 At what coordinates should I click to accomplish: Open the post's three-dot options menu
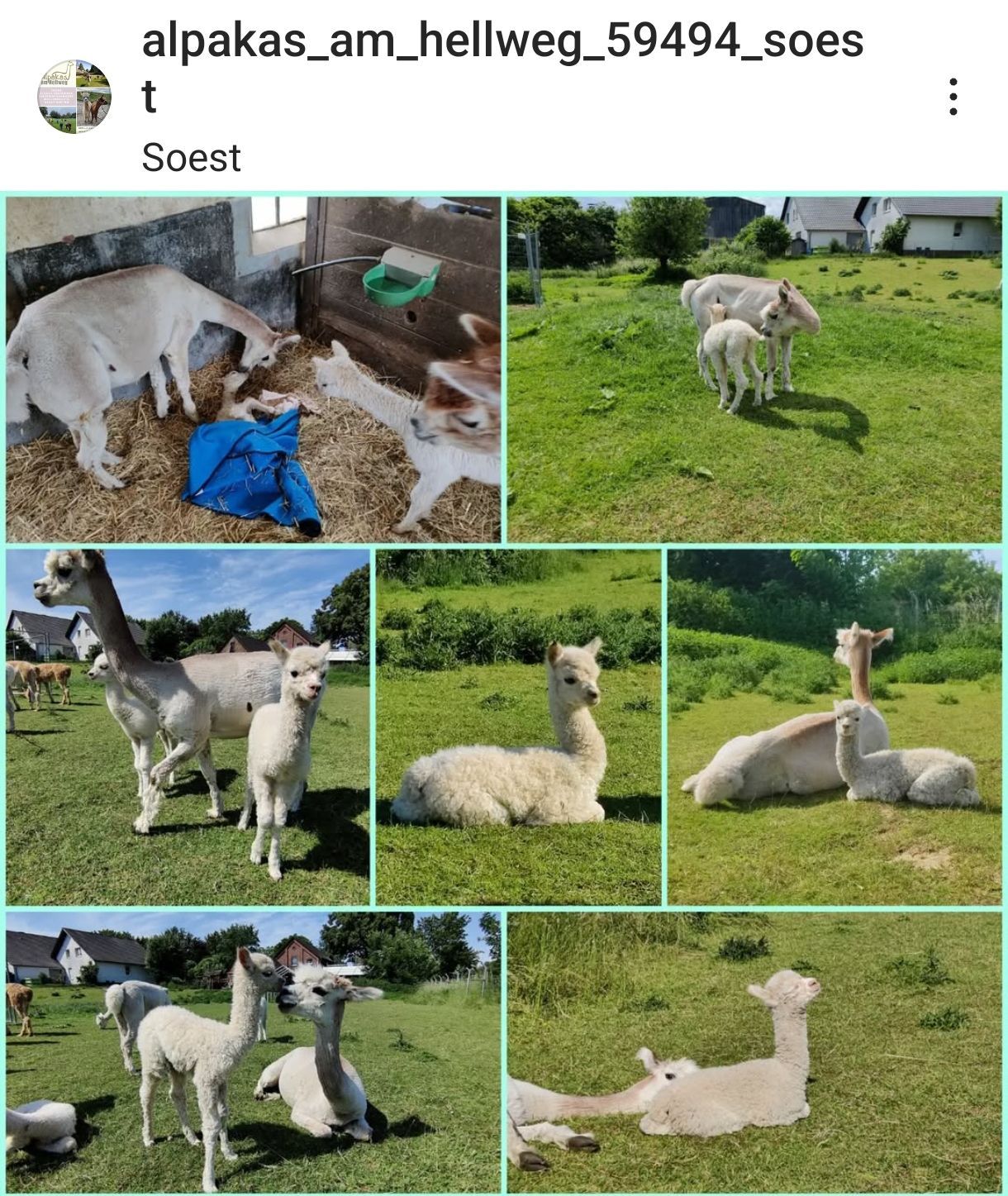click(953, 97)
